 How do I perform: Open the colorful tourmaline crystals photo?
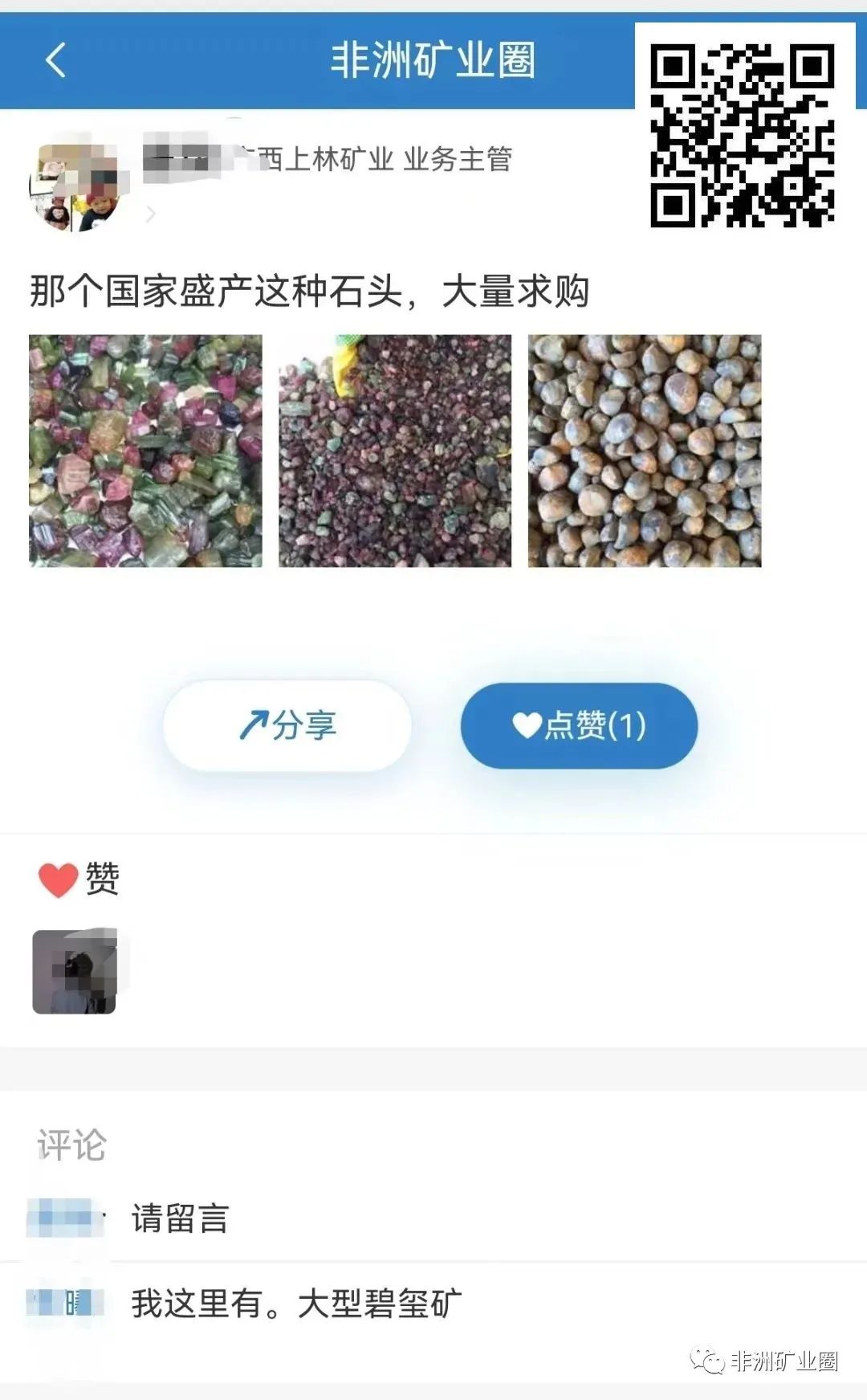(x=145, y=451)
